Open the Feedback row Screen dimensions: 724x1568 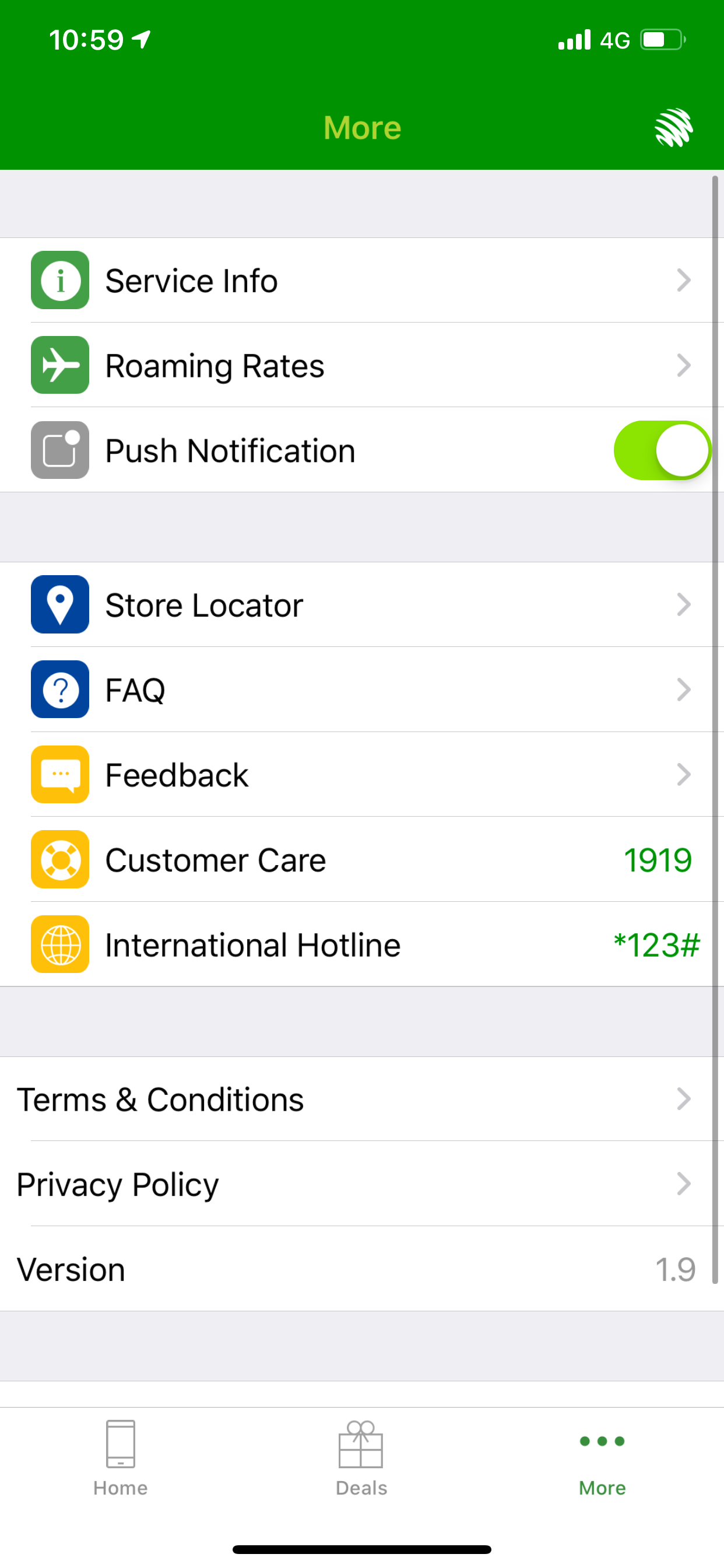[x=362, y=775]
